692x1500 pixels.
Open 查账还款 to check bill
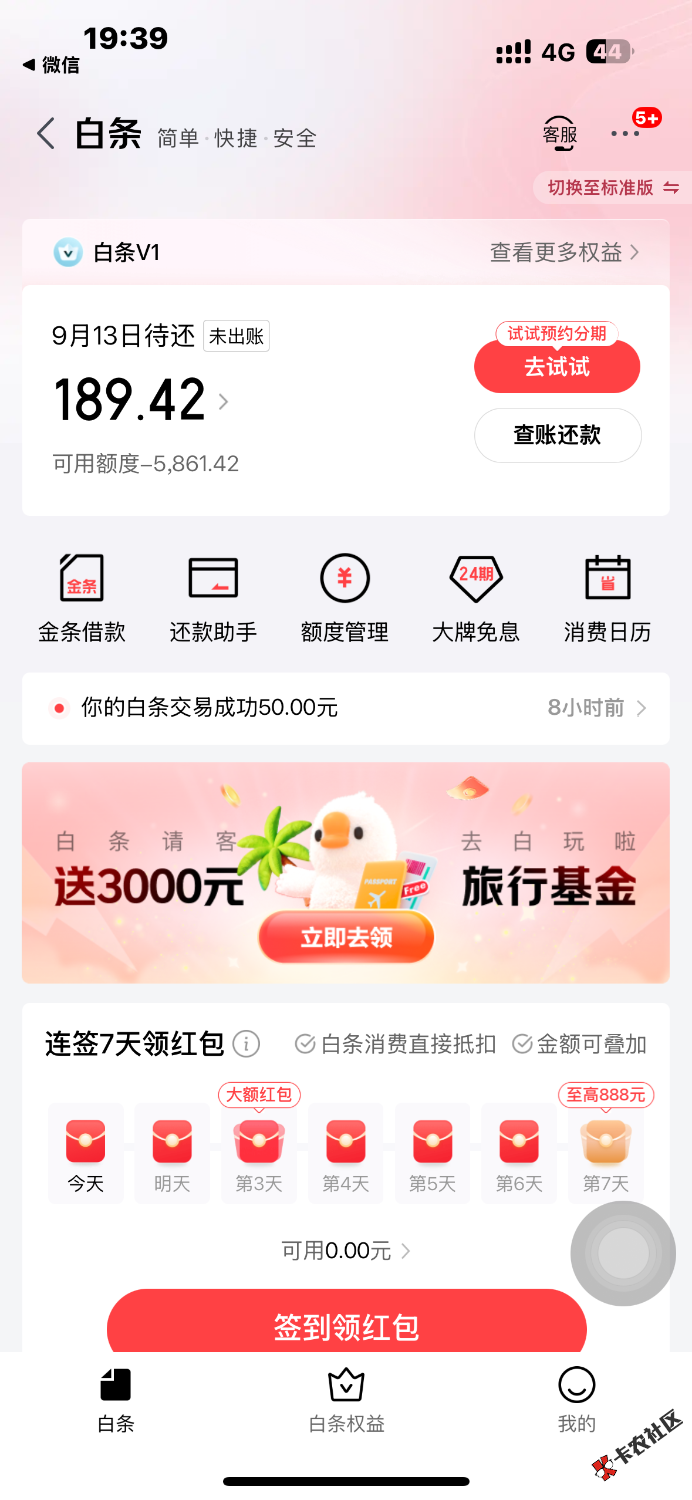557,435
